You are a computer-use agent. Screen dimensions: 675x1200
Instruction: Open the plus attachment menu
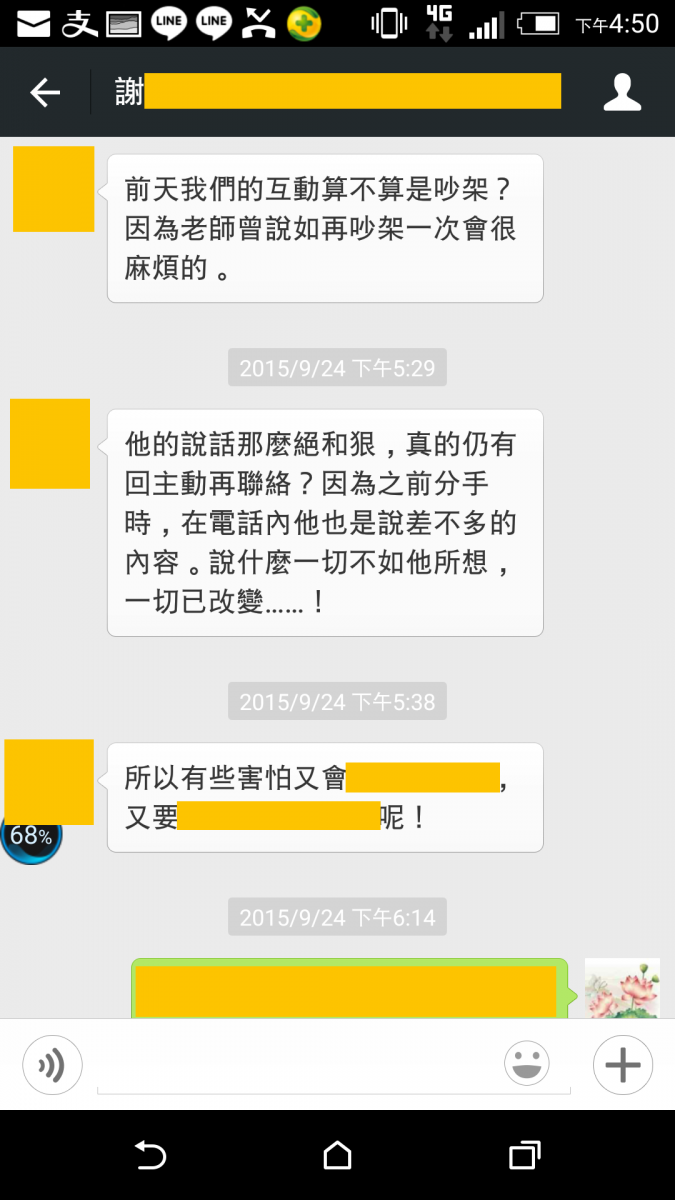(x=622, y=1065)
